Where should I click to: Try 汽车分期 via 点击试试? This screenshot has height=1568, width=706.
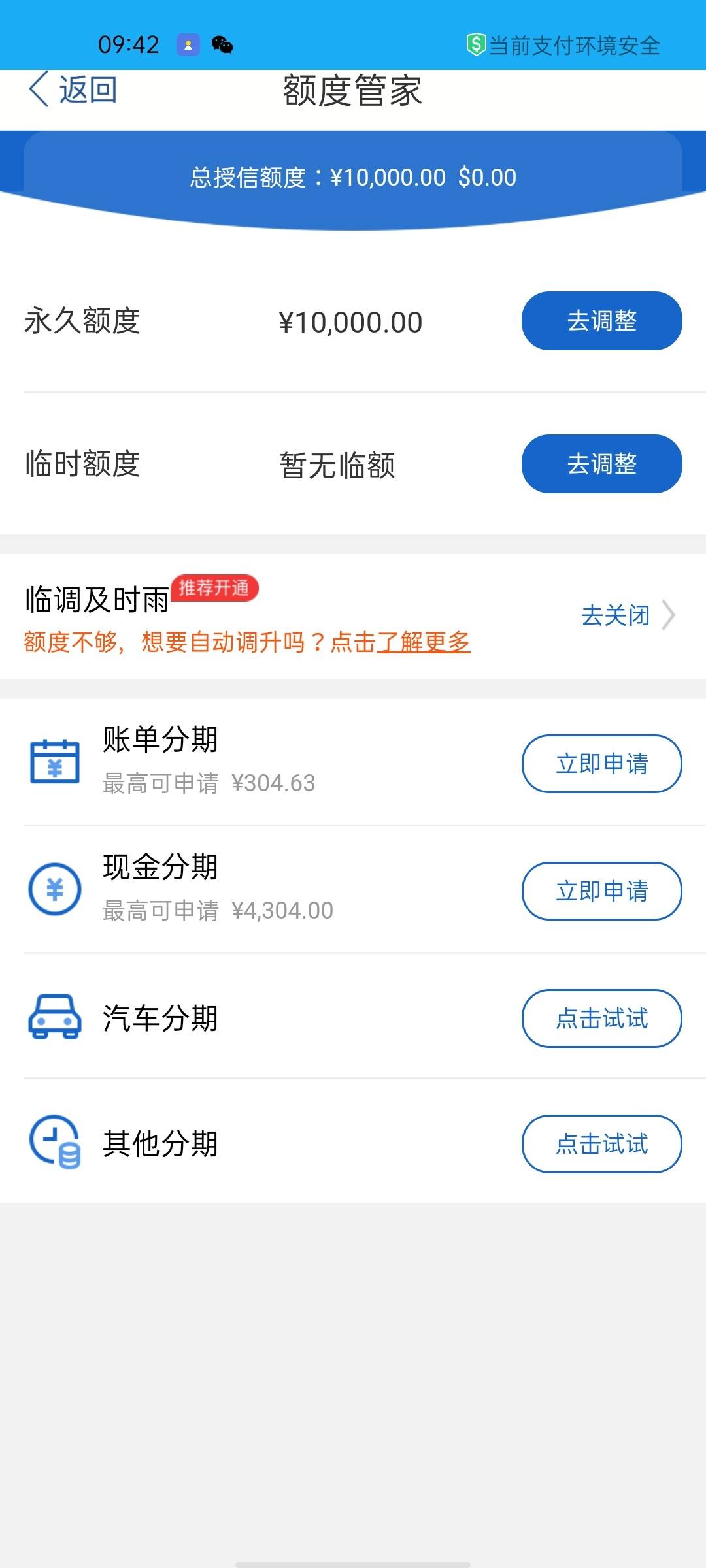(x=601, y=1019)
